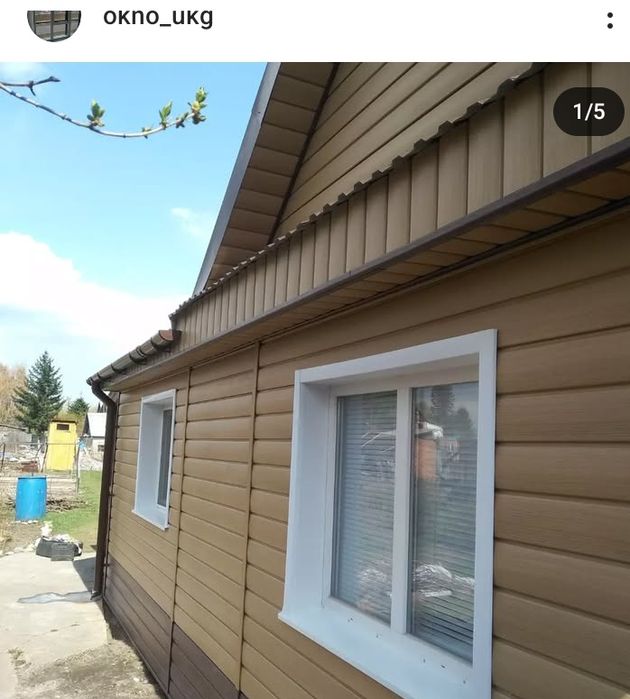Tap the house siding post photo
This screenshot has height=699, width=630.
point(315,380)
